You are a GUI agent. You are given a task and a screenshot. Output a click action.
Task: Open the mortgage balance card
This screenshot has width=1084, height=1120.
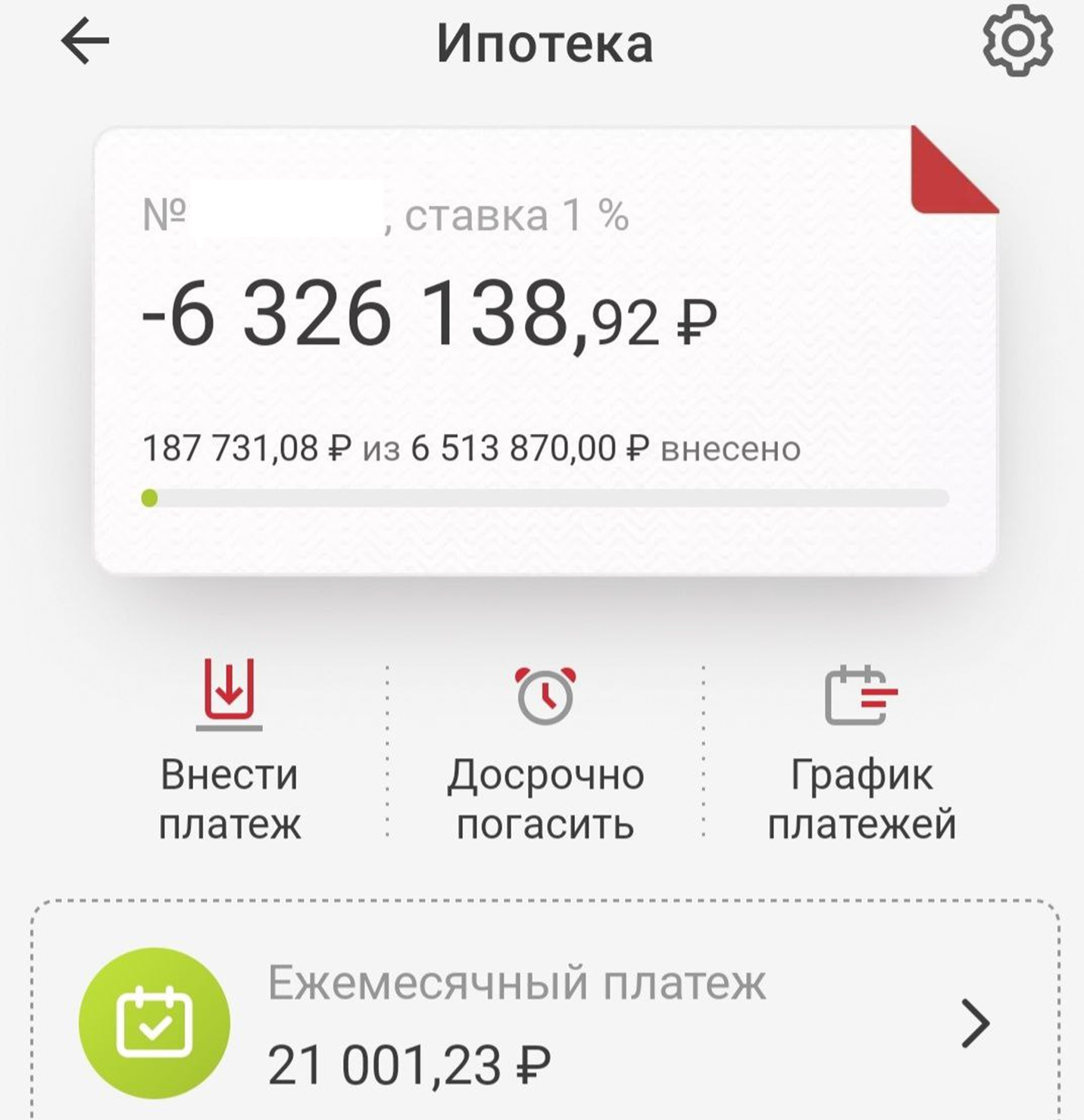544,350
